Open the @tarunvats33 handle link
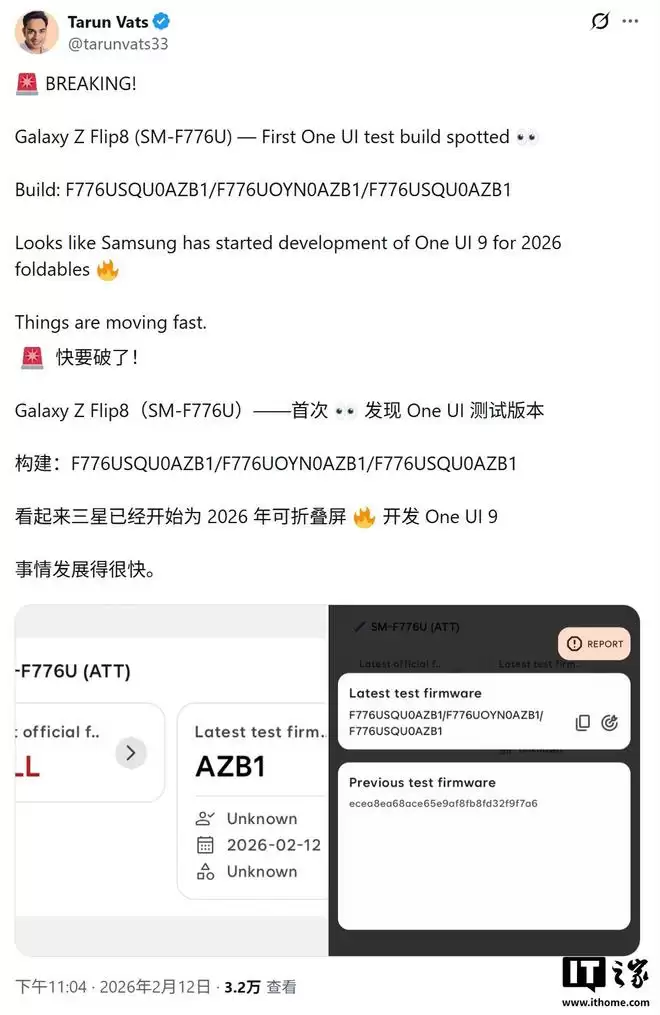660x1015 pixels. tap(118, 43)
